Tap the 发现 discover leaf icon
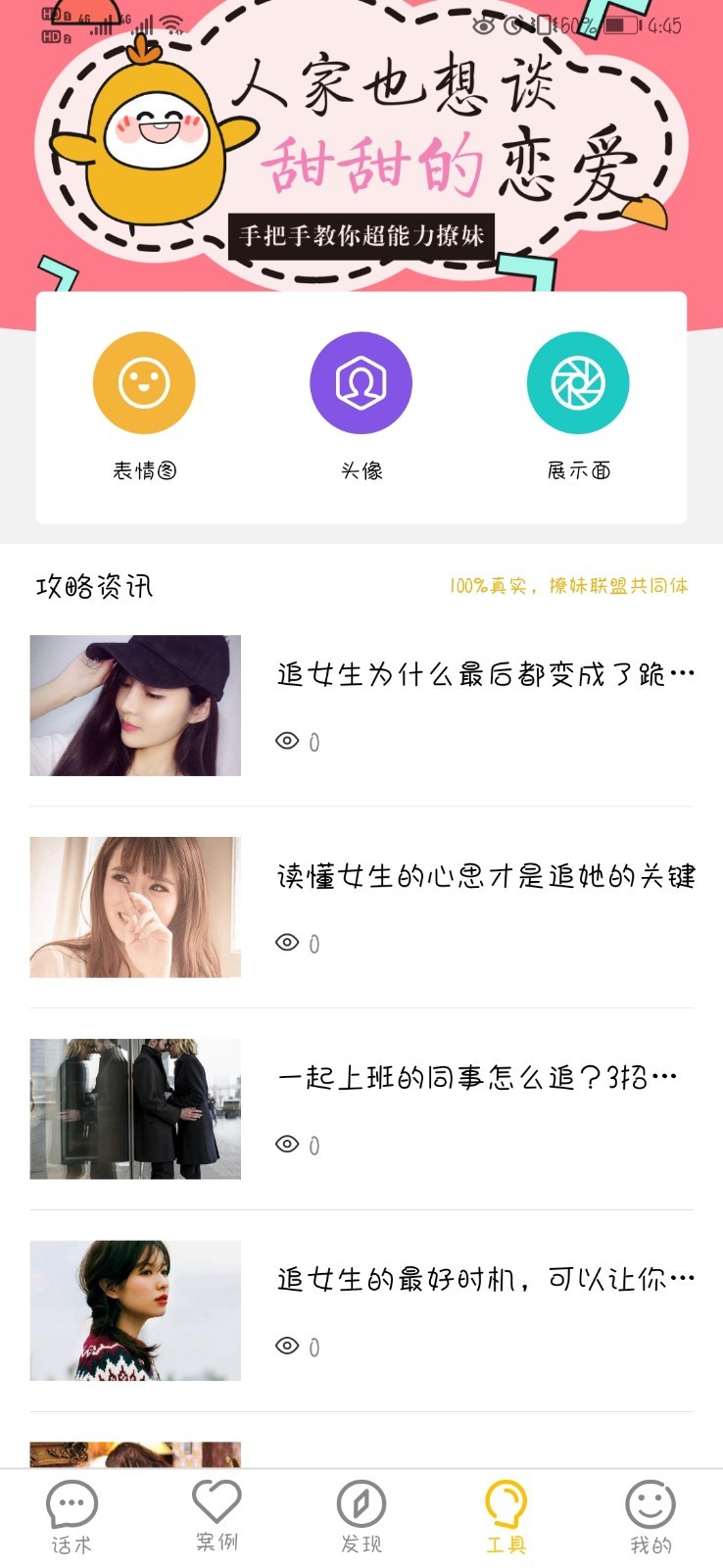 (x=361, y=1504)
